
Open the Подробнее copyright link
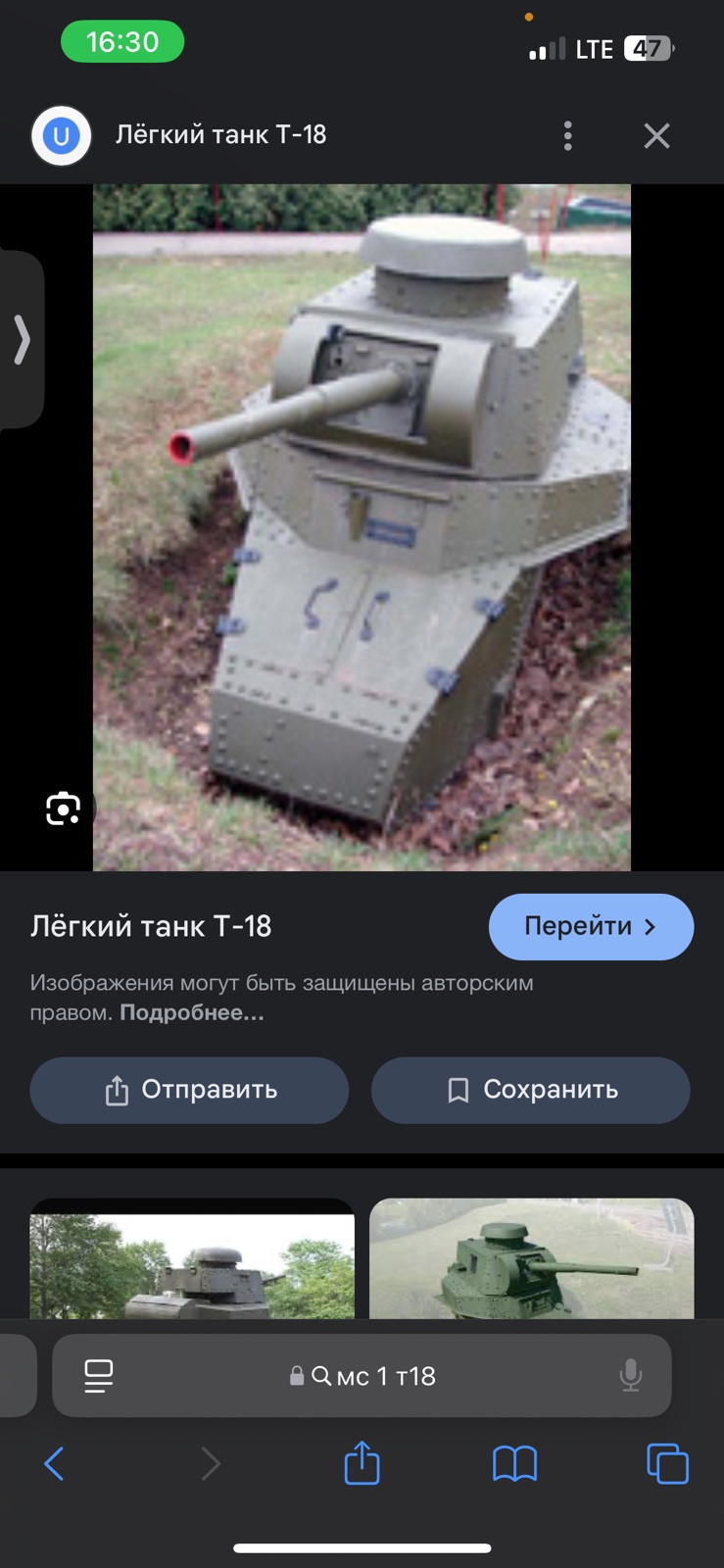click(x=192, y=1012)
